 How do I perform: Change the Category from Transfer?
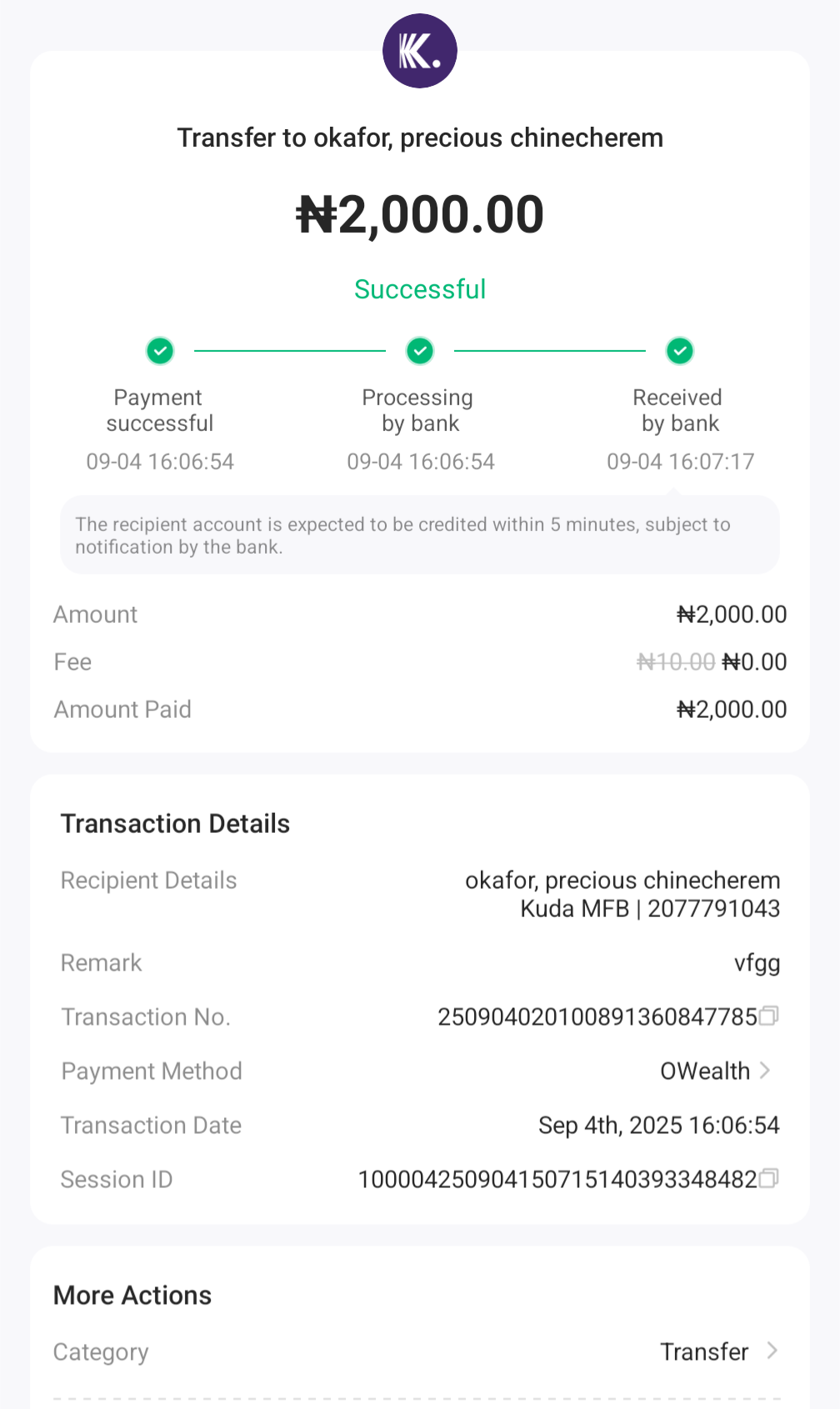718,1351
